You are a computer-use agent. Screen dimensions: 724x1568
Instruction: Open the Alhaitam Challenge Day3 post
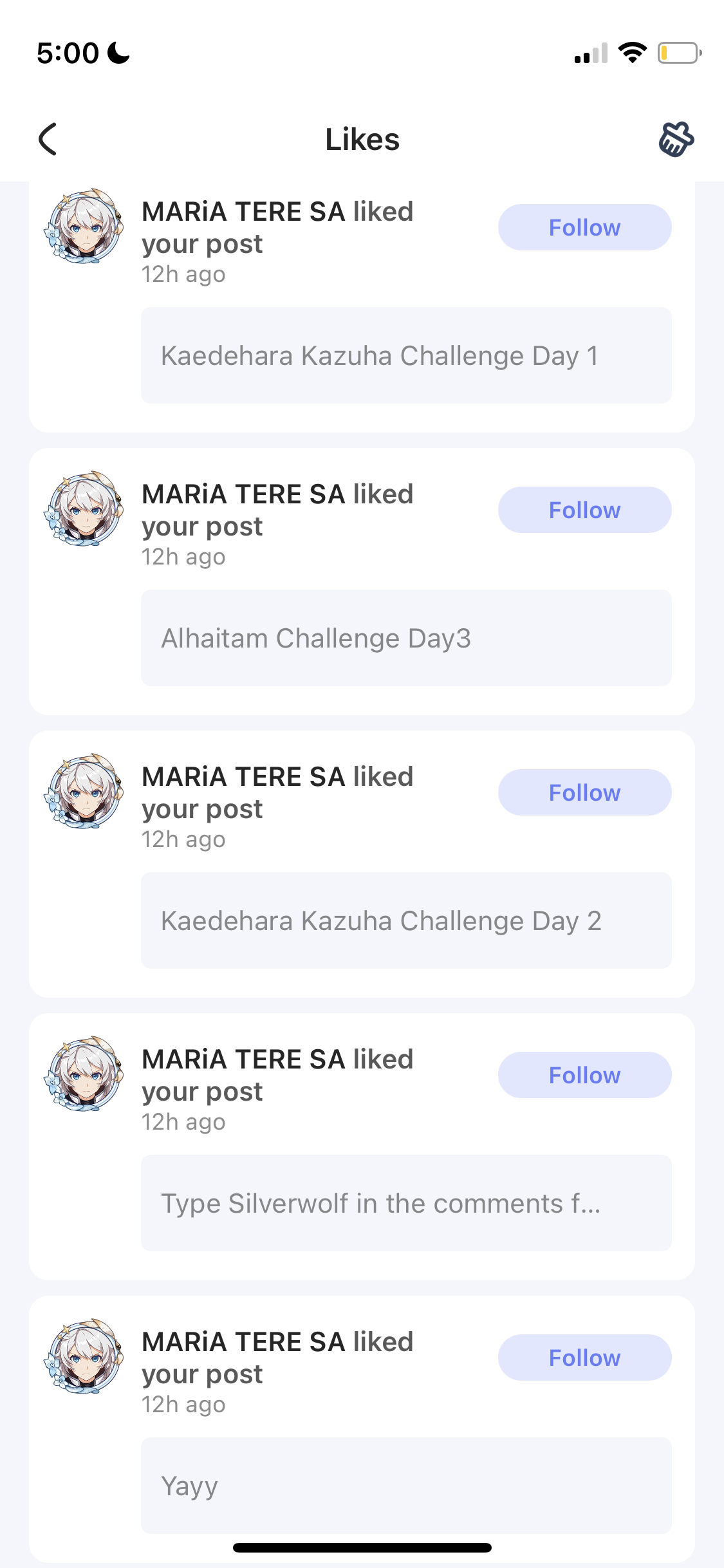tap(406, 638)
